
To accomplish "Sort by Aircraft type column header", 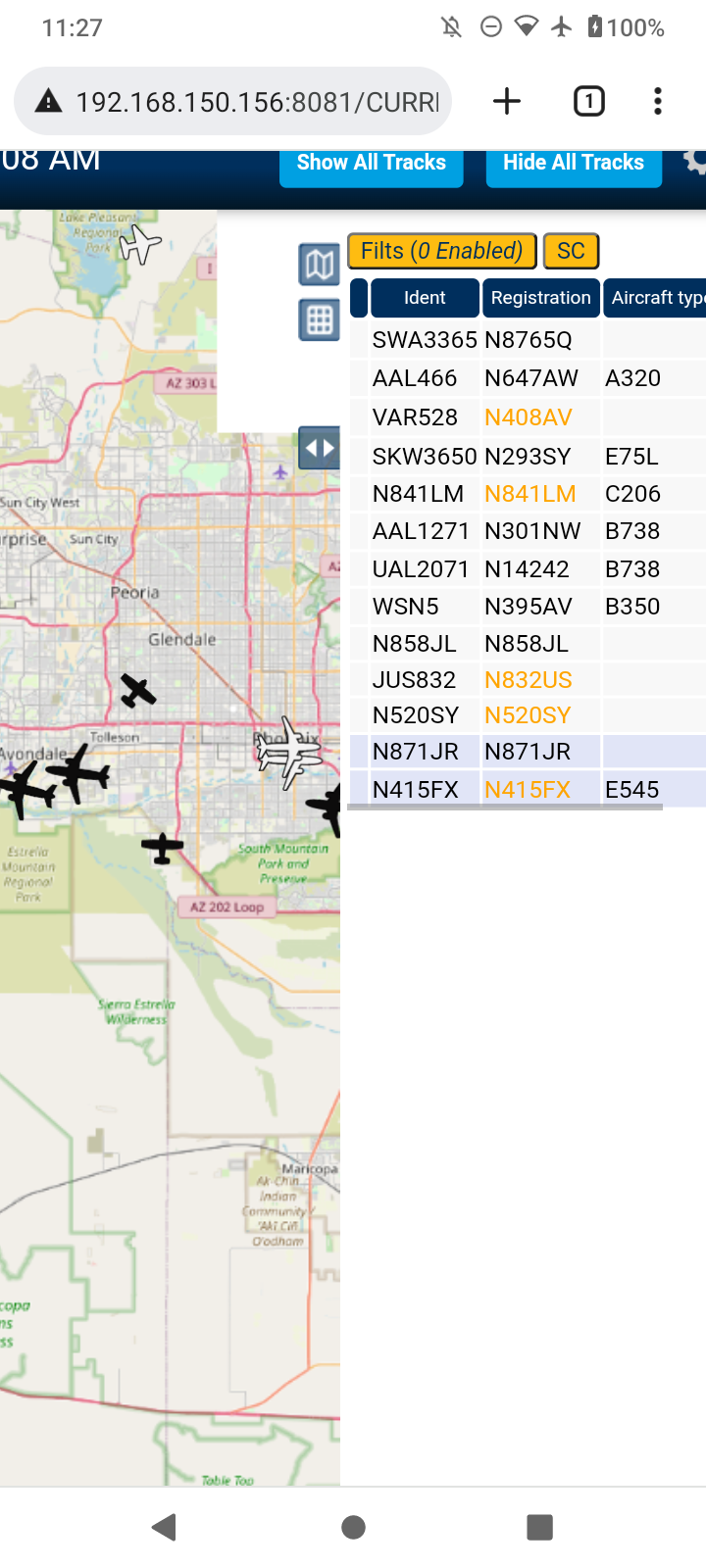I will tap(654, 298).
